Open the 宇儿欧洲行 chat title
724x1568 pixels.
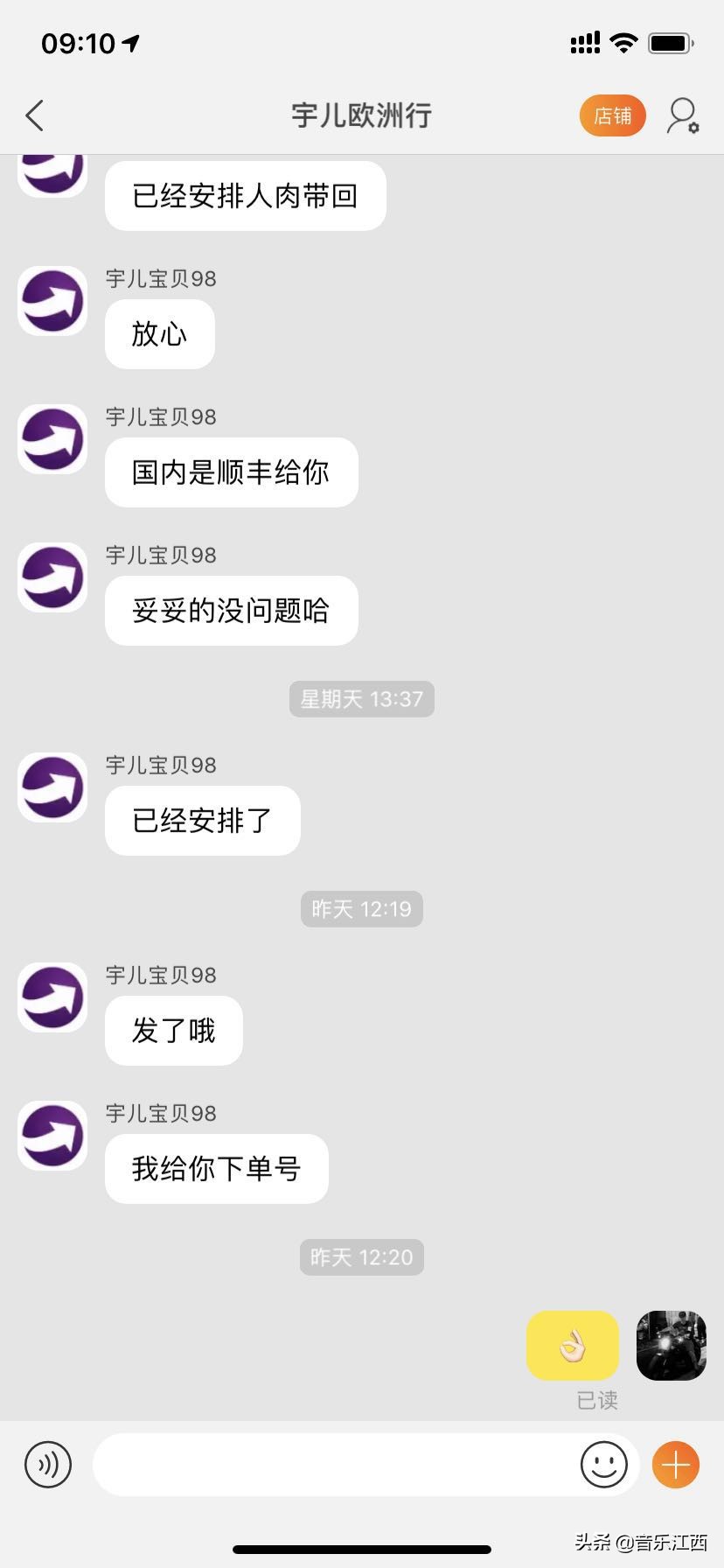pos(361,115)
